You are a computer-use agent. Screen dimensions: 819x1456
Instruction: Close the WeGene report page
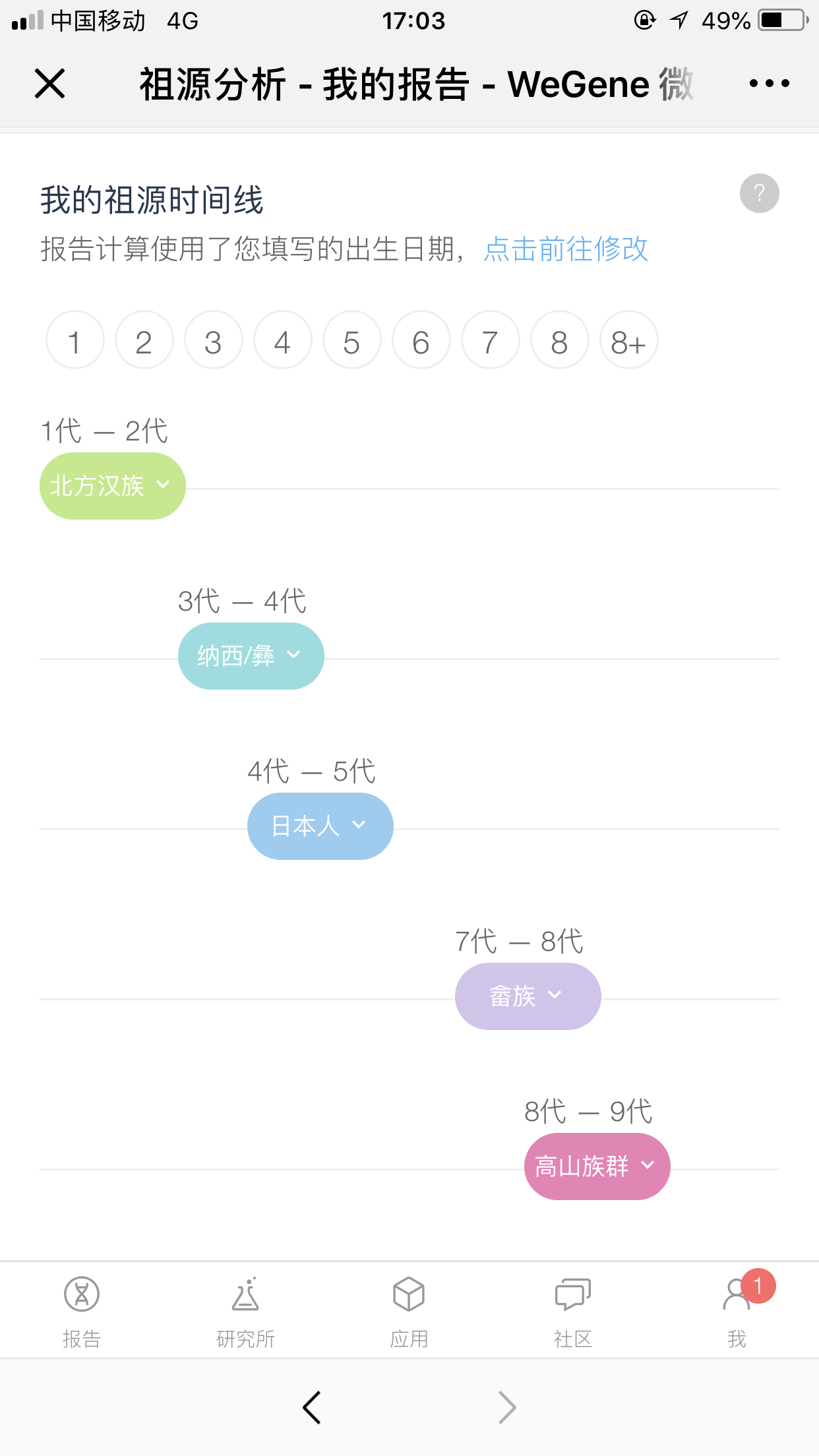[50, 84]
